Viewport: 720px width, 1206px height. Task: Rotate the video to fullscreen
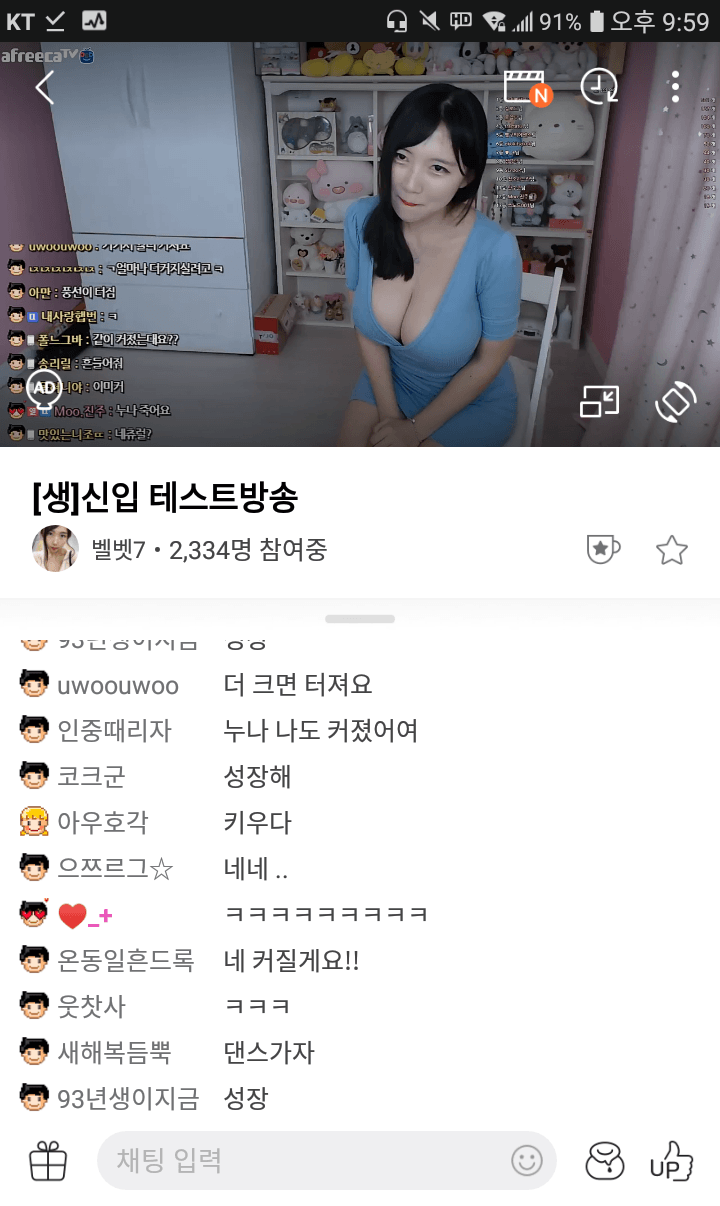(x=675, y=402)
